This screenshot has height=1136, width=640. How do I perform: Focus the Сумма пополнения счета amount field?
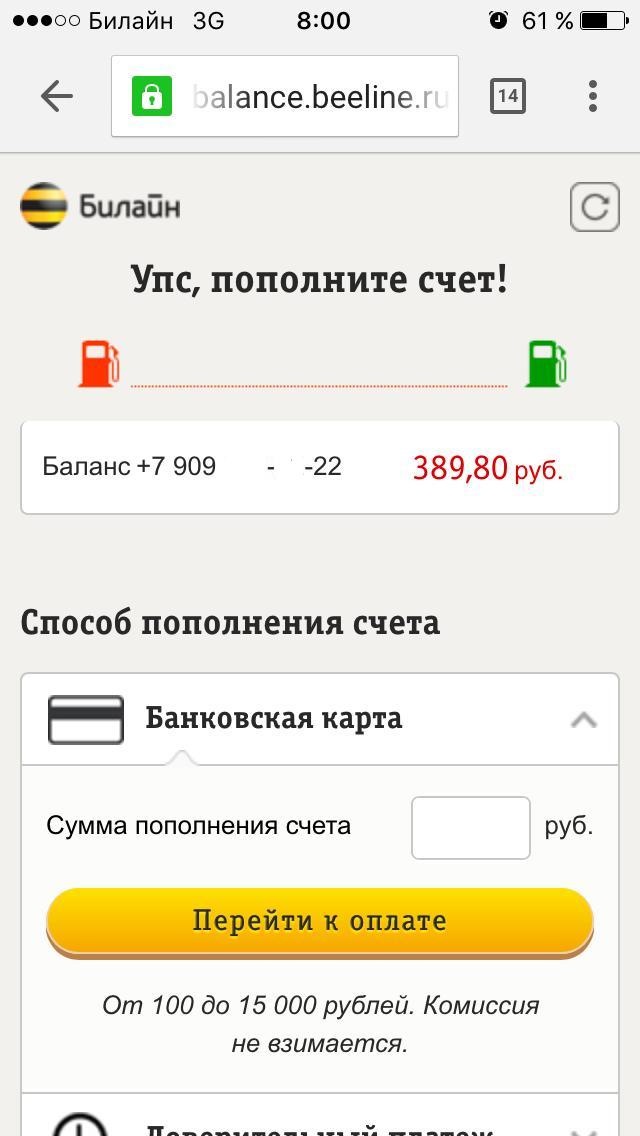point(470,827)
